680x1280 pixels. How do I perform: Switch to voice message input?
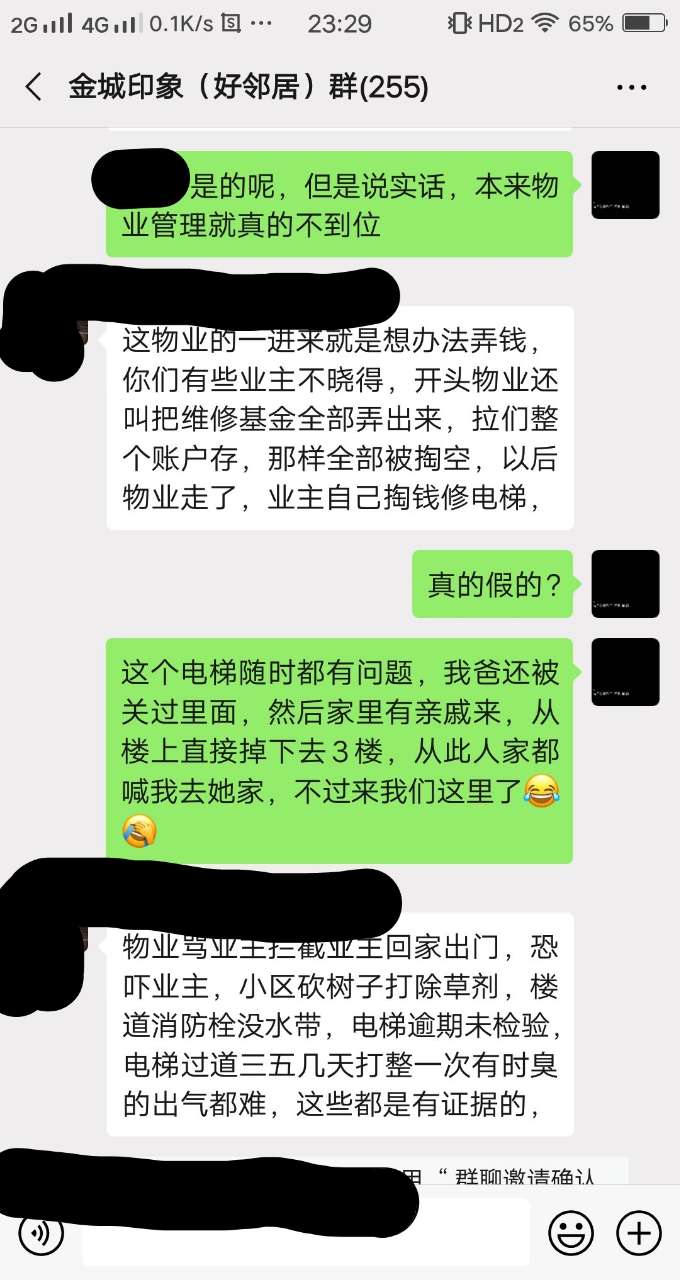point(41,1234)
